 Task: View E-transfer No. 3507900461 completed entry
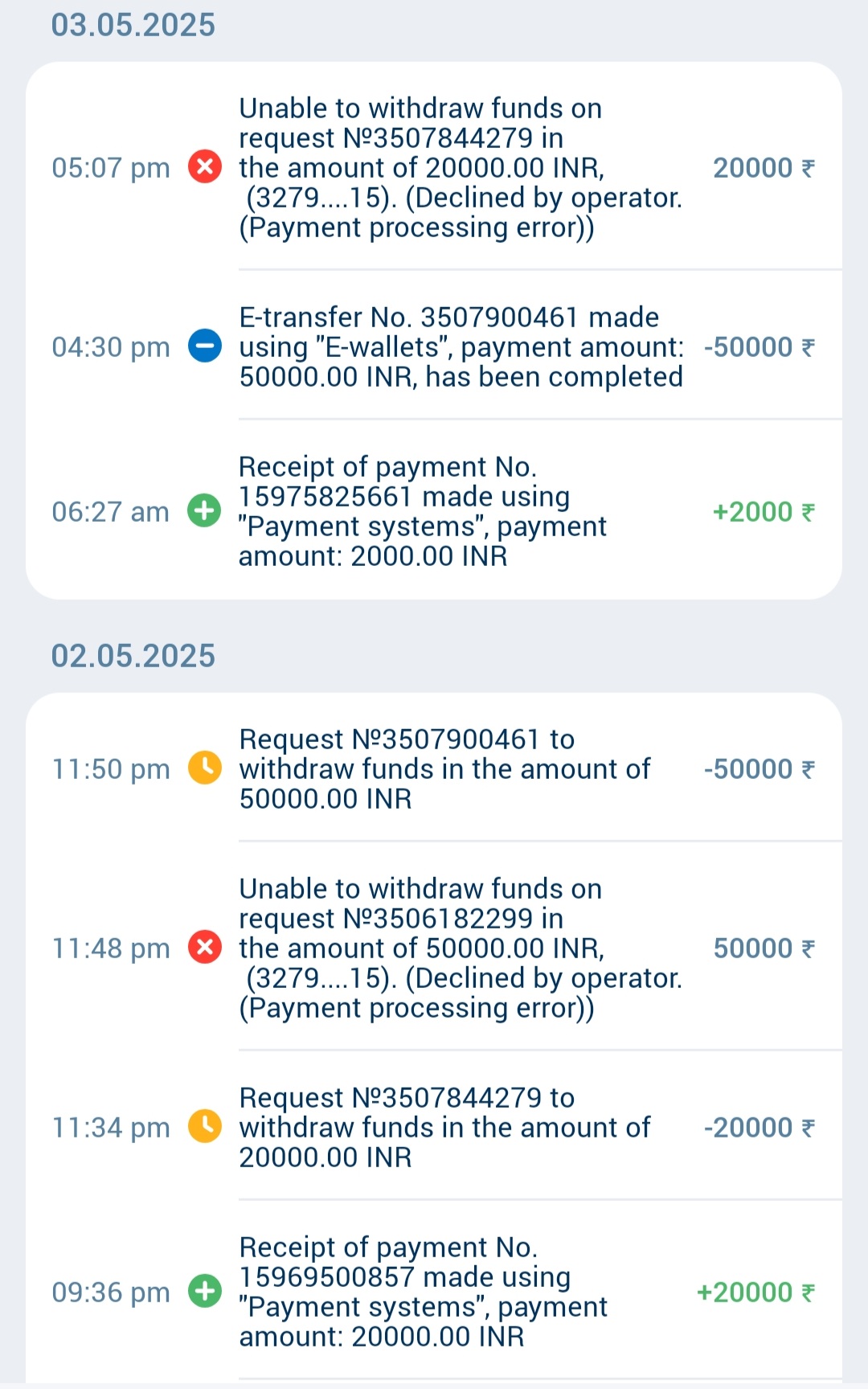(x=460, y=347)
